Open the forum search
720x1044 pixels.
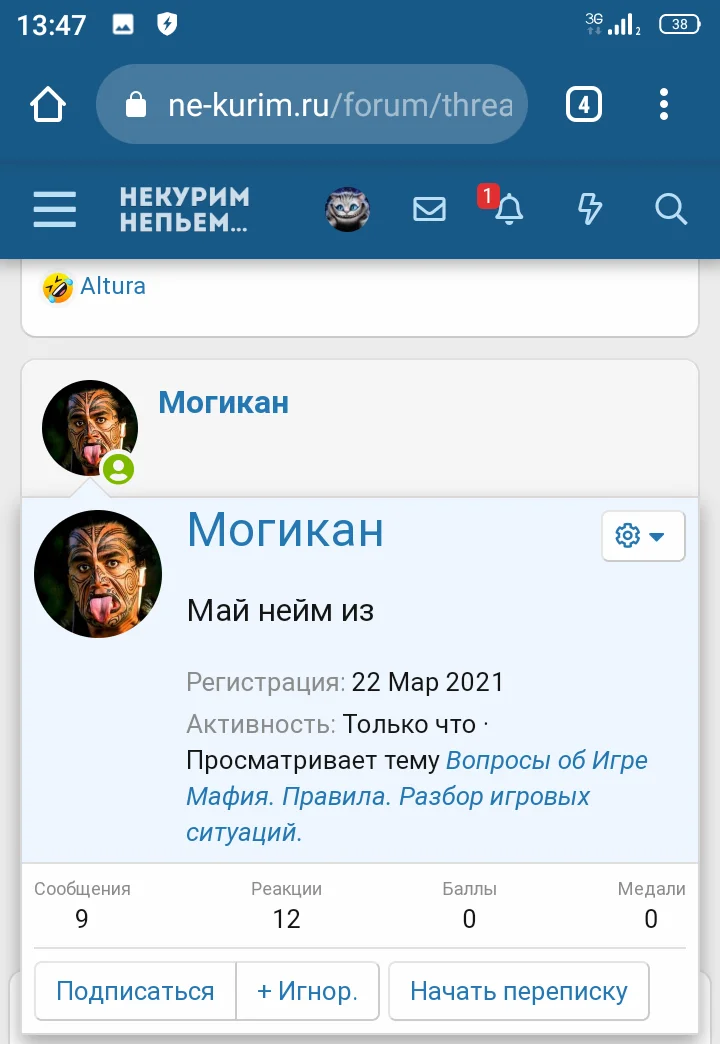tap(670, 210)
